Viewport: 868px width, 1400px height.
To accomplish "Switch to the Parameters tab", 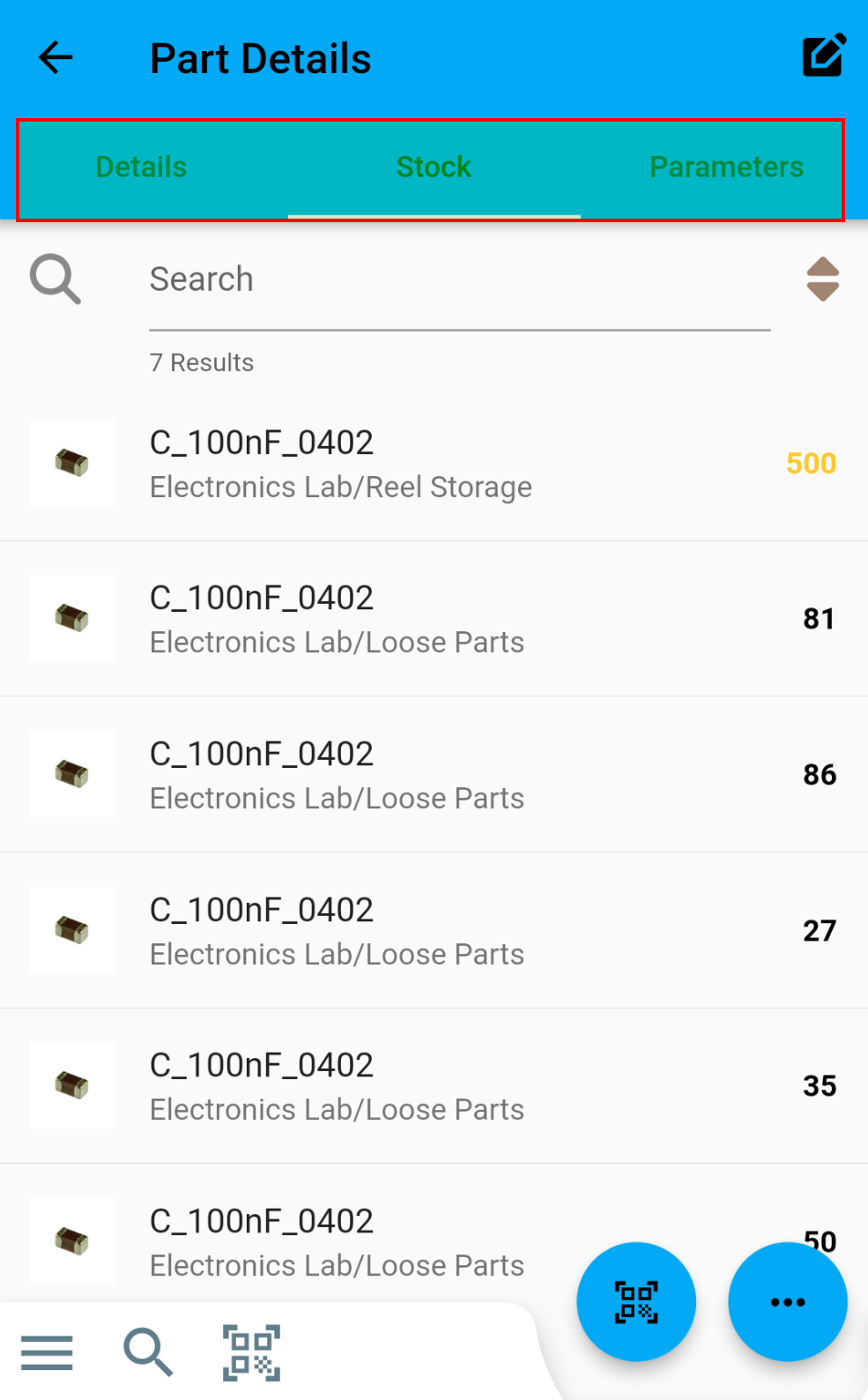I will 726,167.
